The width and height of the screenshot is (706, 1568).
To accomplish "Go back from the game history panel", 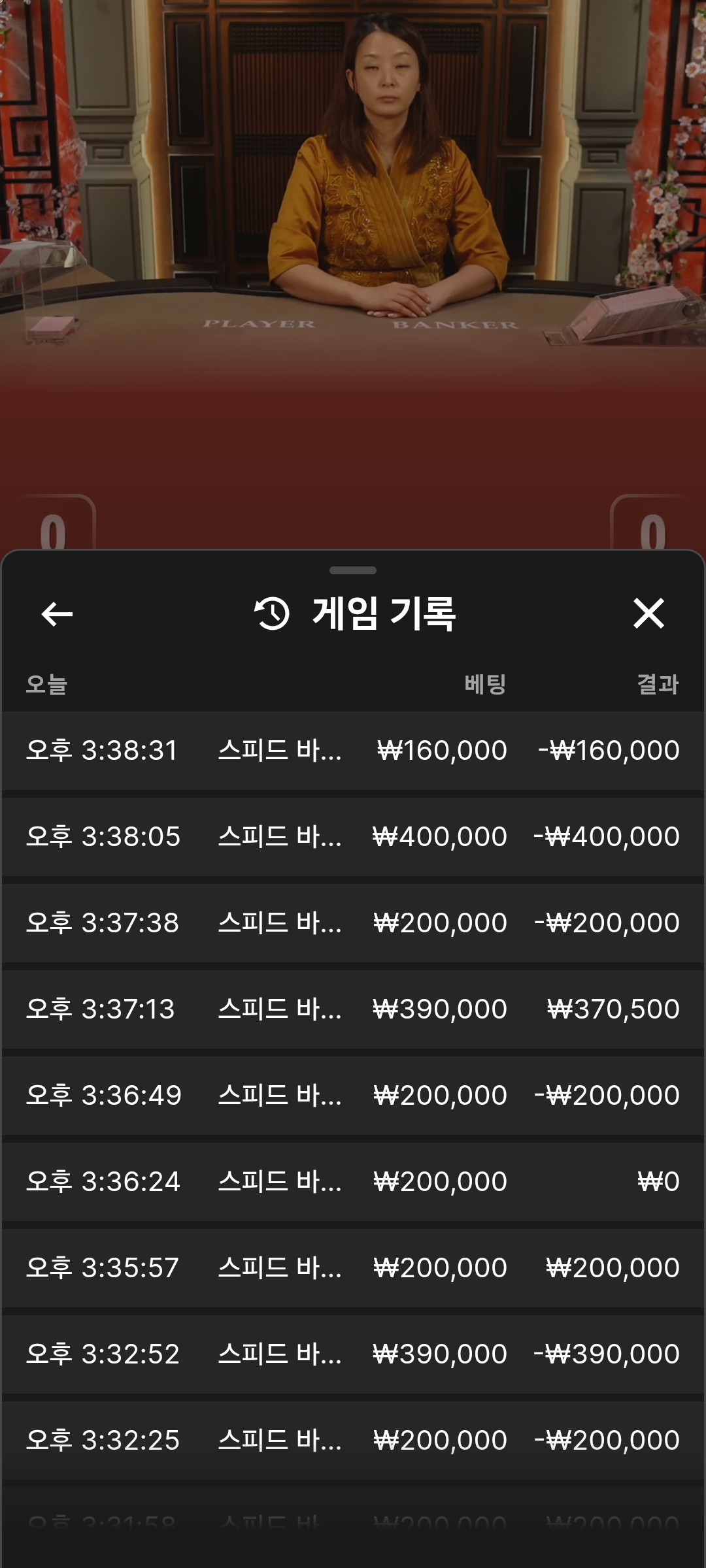I will pos(57,614).
